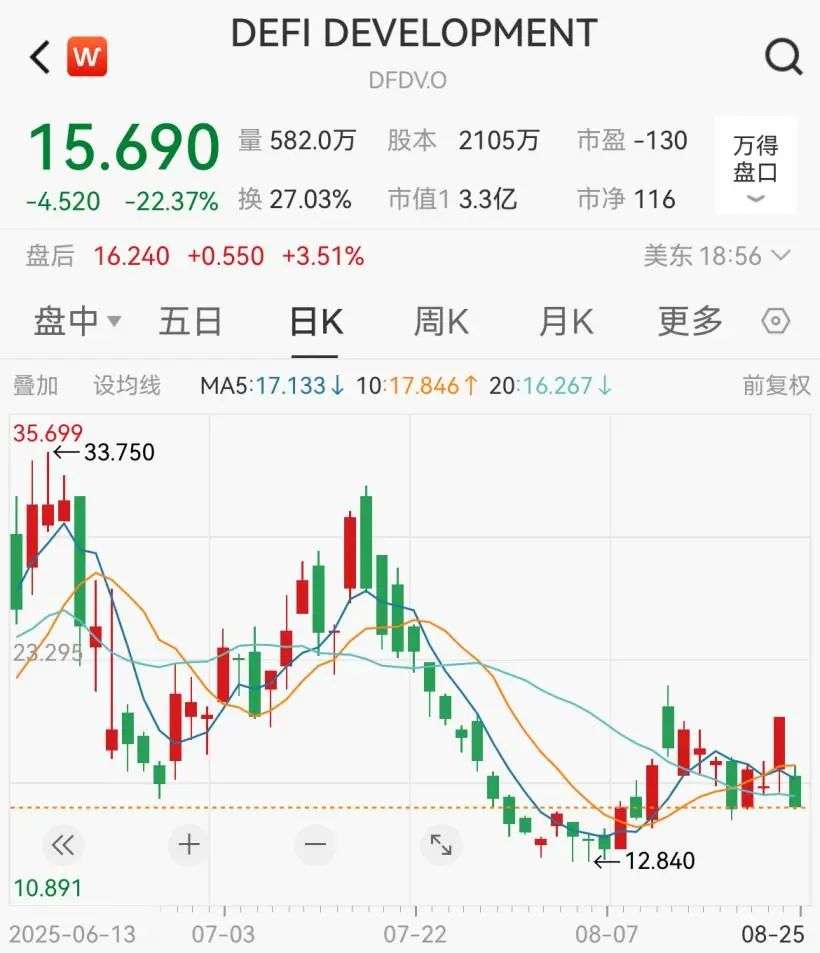Tap 叠加 to overlay a comparison
The height and width of the screenshot is (953, 820).
pos(35,386)
